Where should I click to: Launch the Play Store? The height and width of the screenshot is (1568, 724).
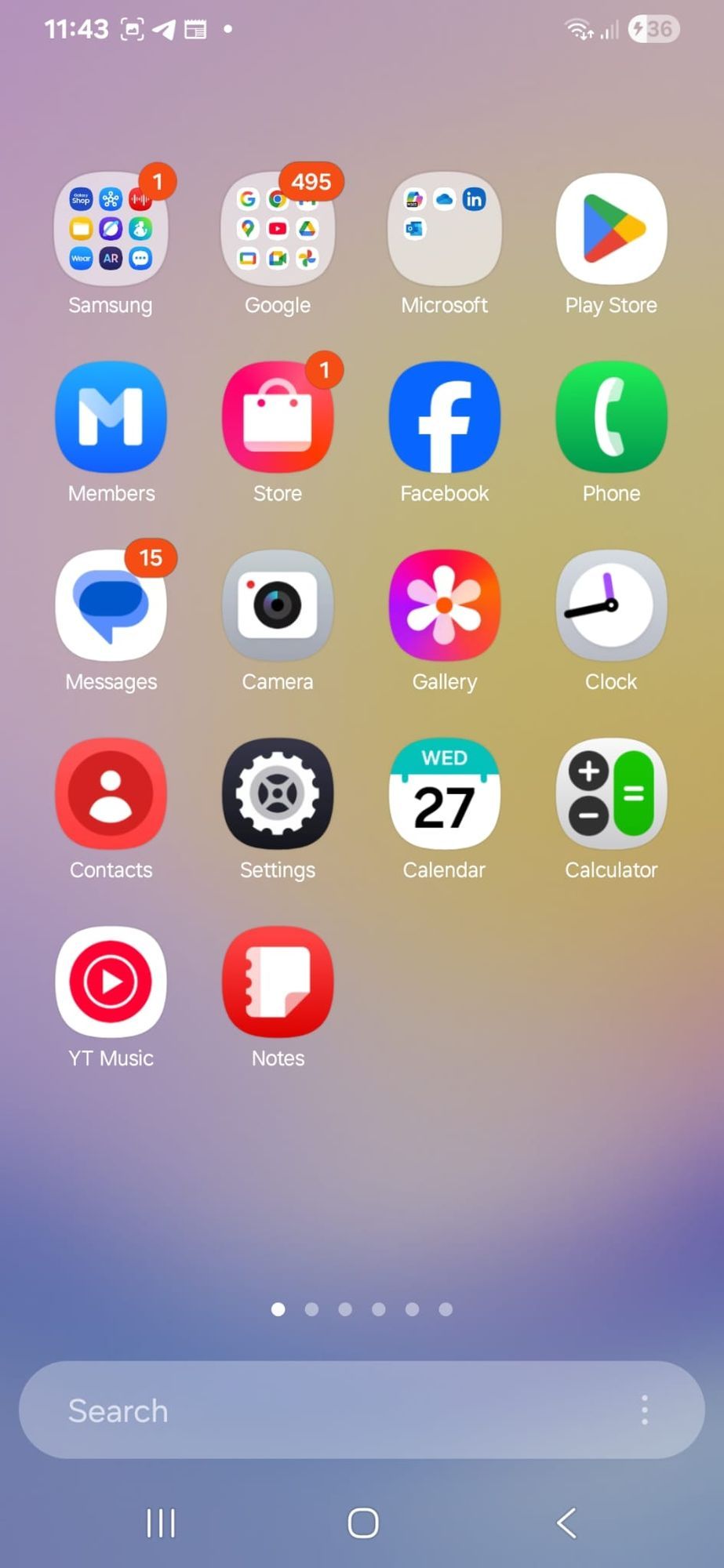pyautogui.click(x=611, y=229)
